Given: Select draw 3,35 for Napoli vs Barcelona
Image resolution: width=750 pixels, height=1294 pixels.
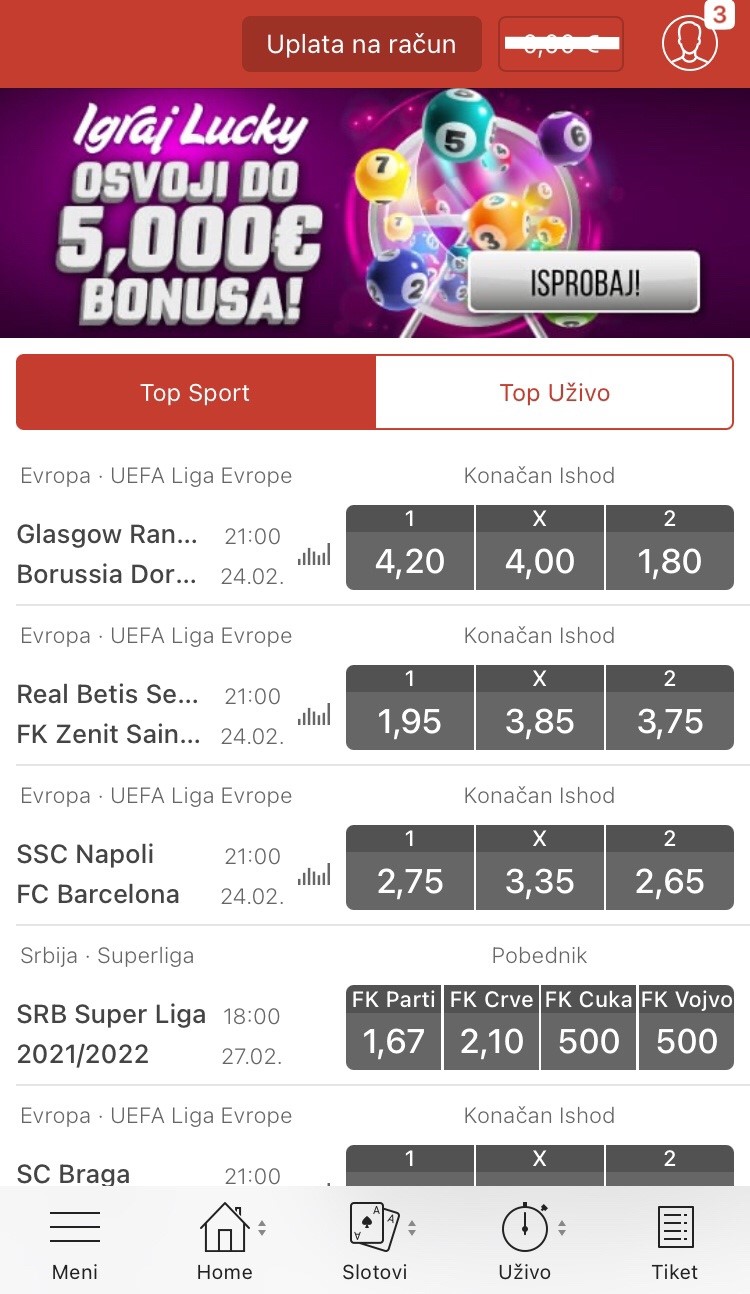Looking at the screenshot, I should (540, 868).
